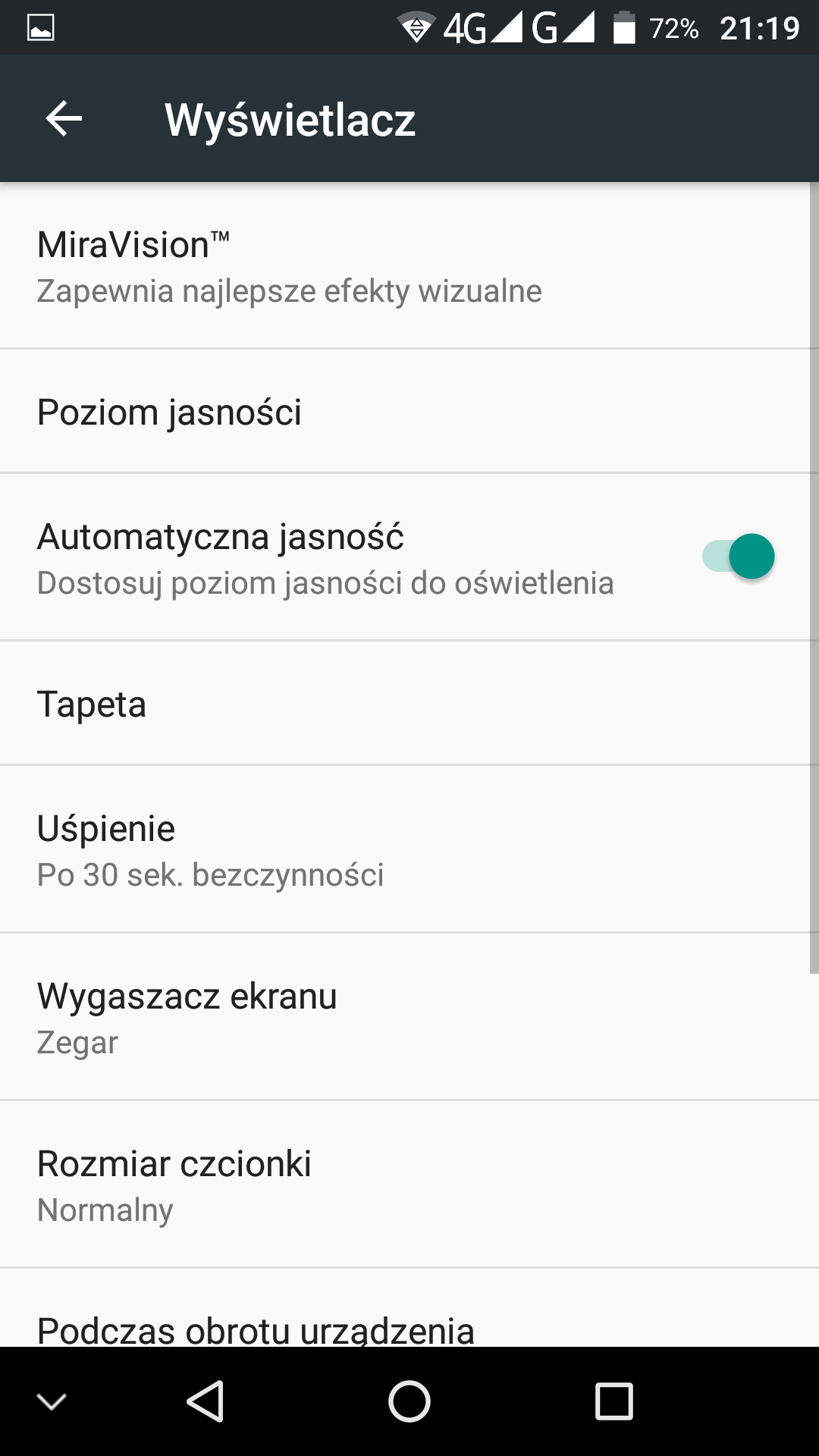The width and height of the screenshot is (819, 1456).
Task: Disable the Automatyczna jasność switch
Action: click(x=738, y=557)
